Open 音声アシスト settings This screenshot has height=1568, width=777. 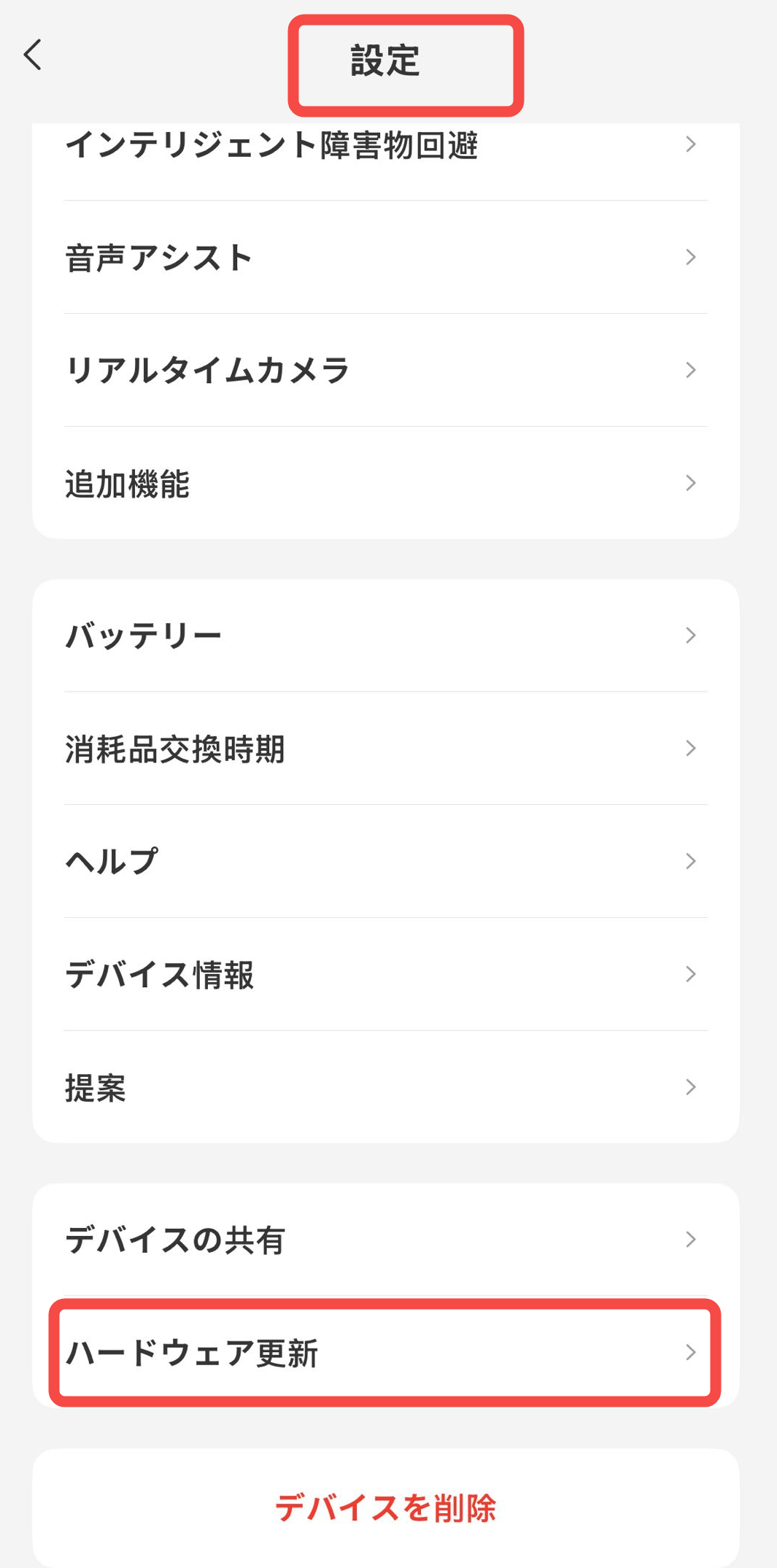(x=385, y=258)
